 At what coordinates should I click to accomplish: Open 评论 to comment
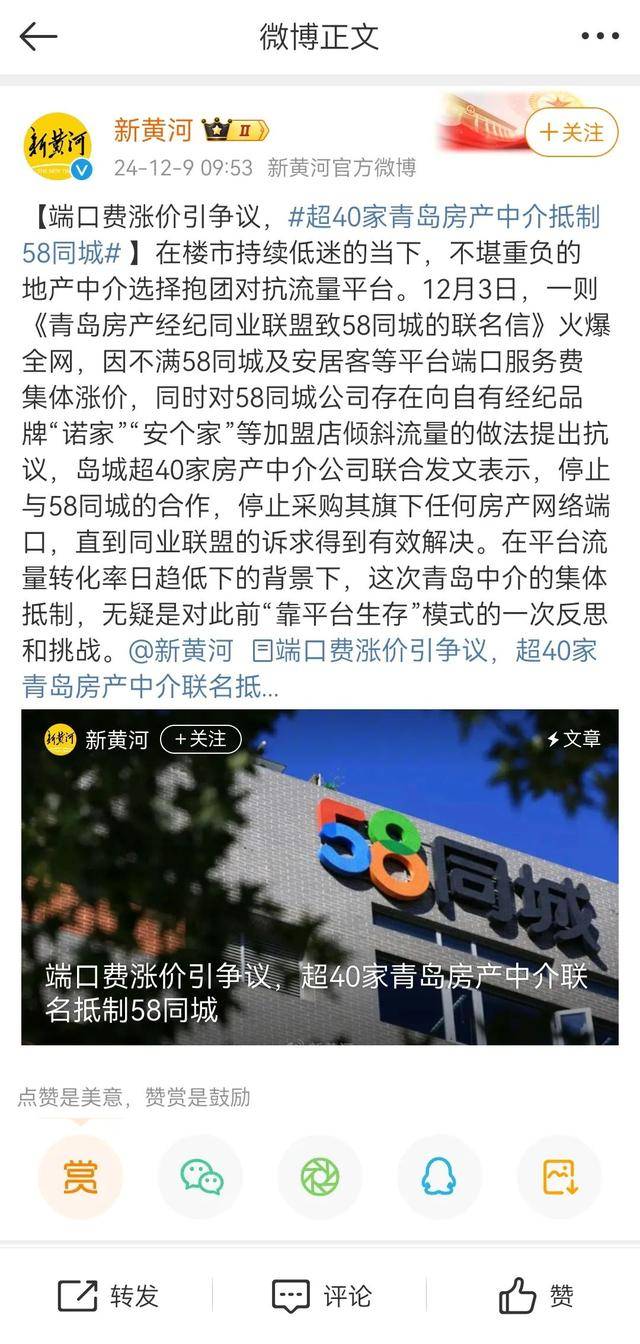click(x=321, y=1296)
